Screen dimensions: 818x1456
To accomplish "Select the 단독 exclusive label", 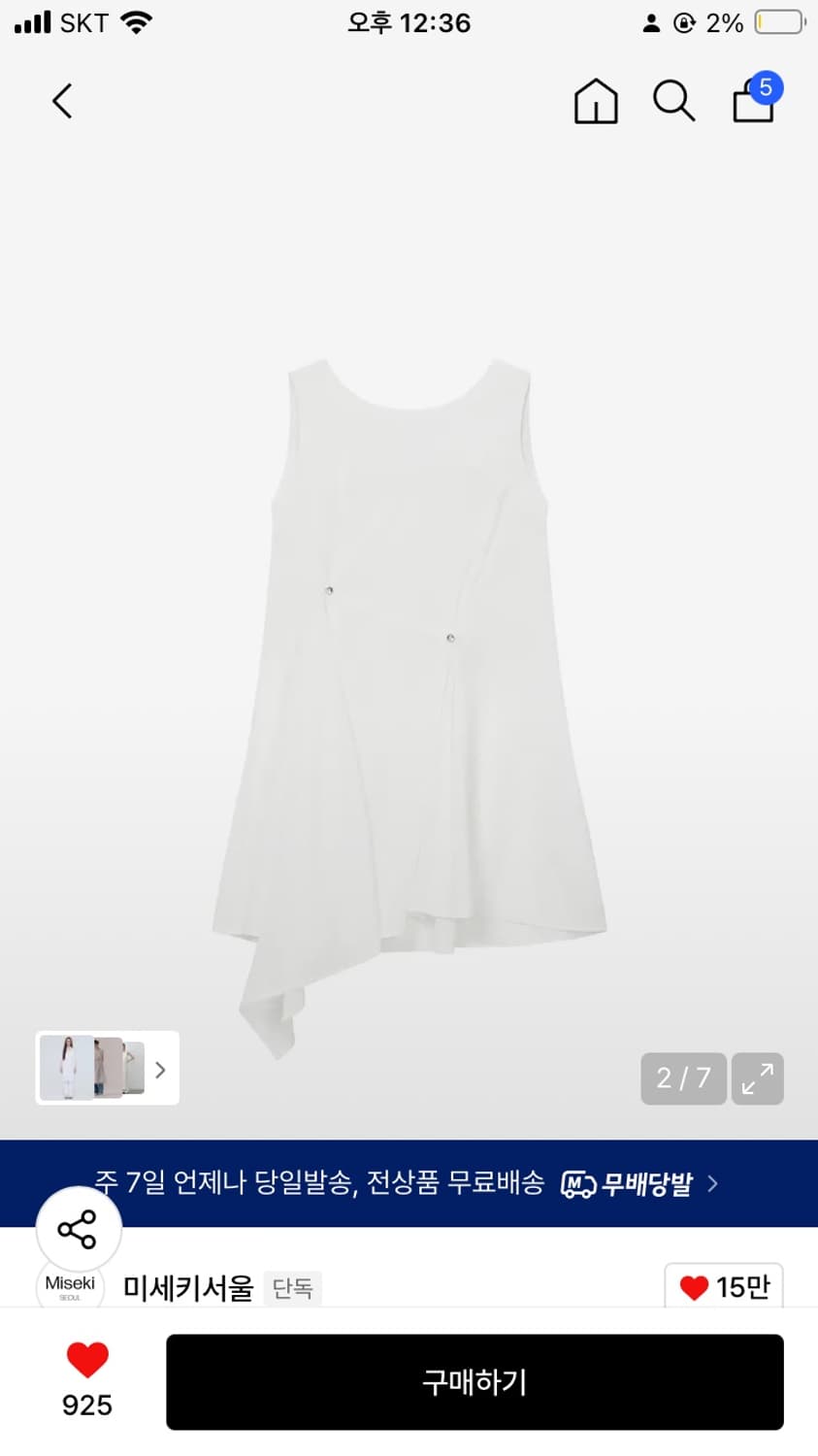I will [x=292, y=1288].
